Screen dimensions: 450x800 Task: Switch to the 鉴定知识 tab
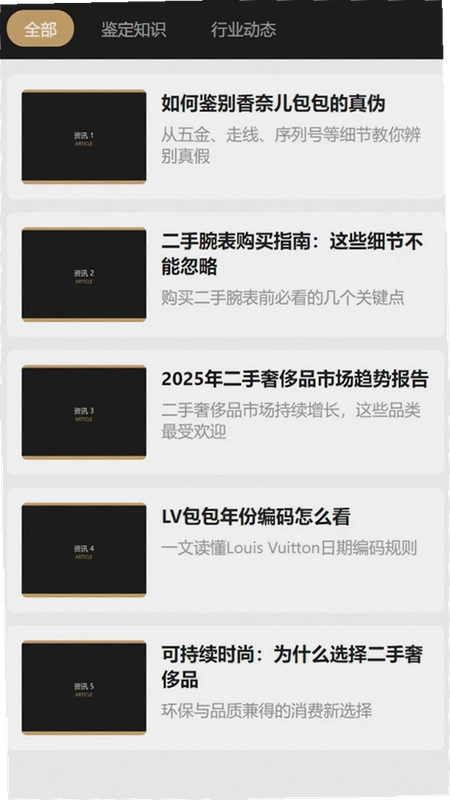click(x=133, y=29)
